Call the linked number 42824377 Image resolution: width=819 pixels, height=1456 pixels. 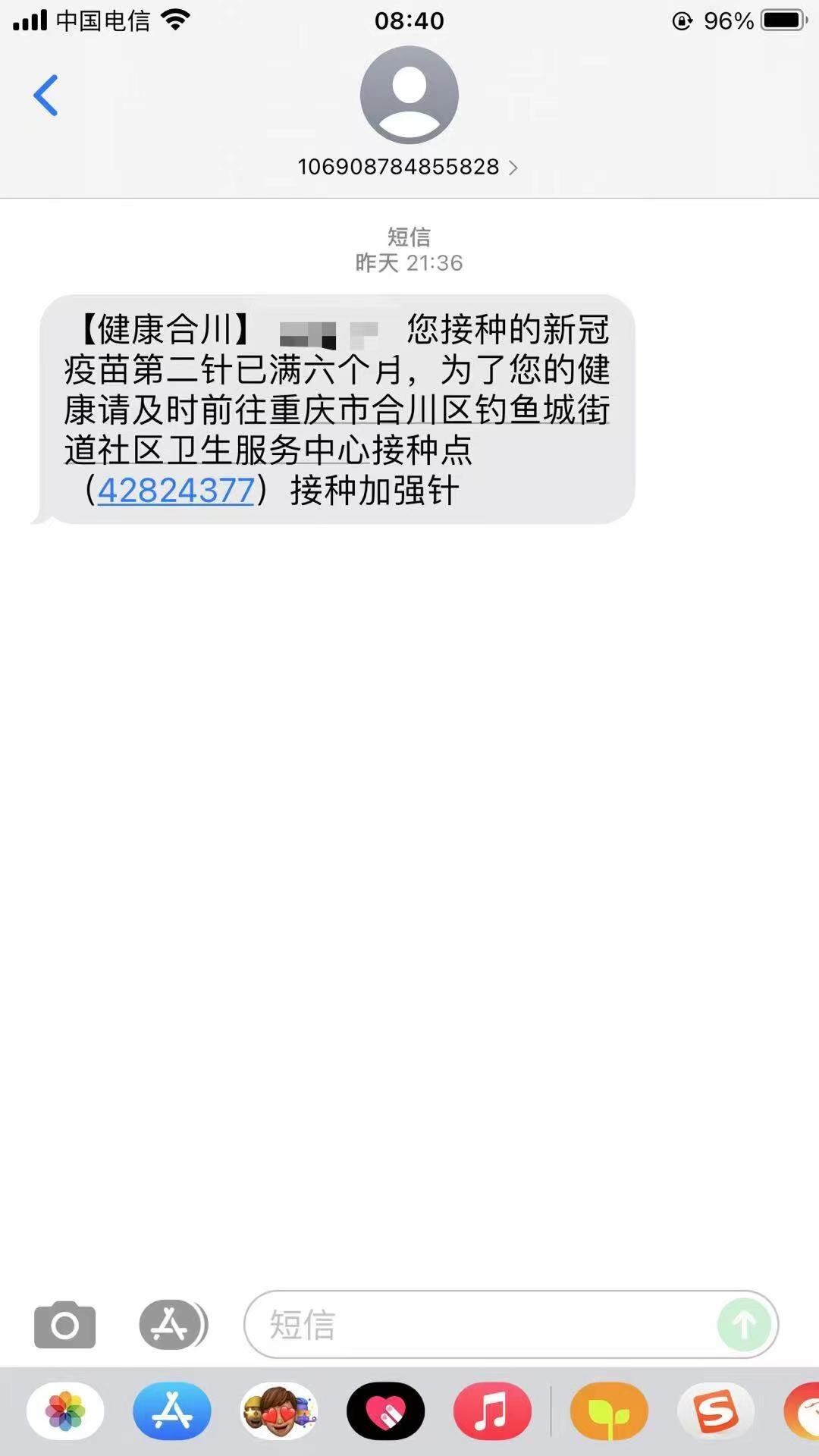click(x=175, y=492)
